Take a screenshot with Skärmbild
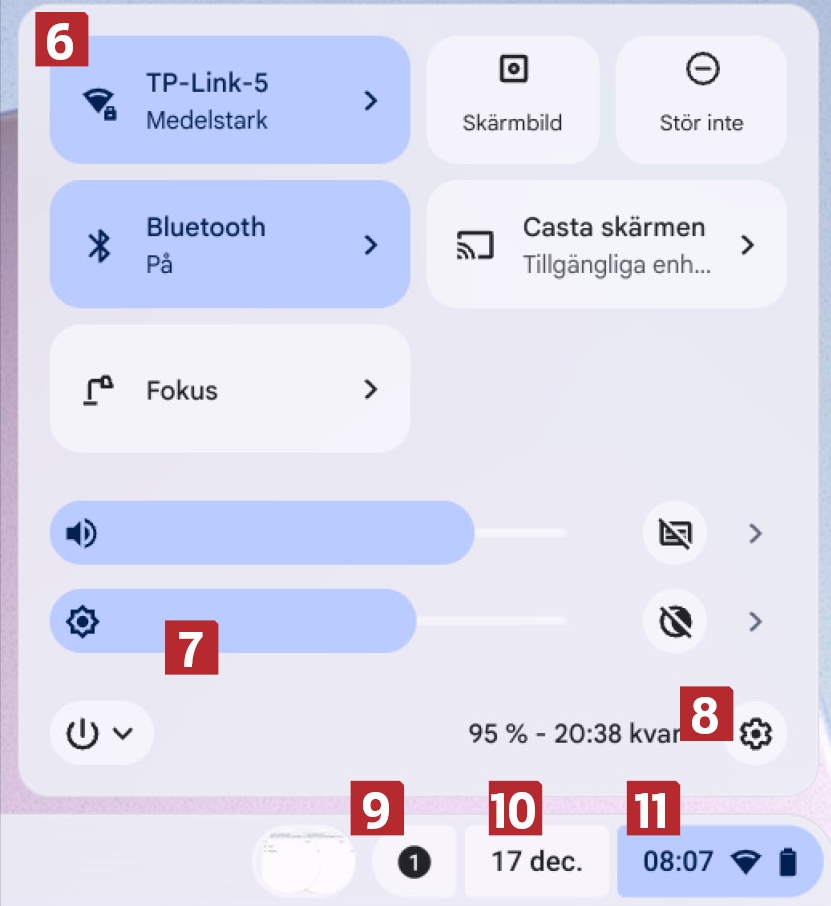This screenshot has width=831, height=906. (x=512, y=100)
